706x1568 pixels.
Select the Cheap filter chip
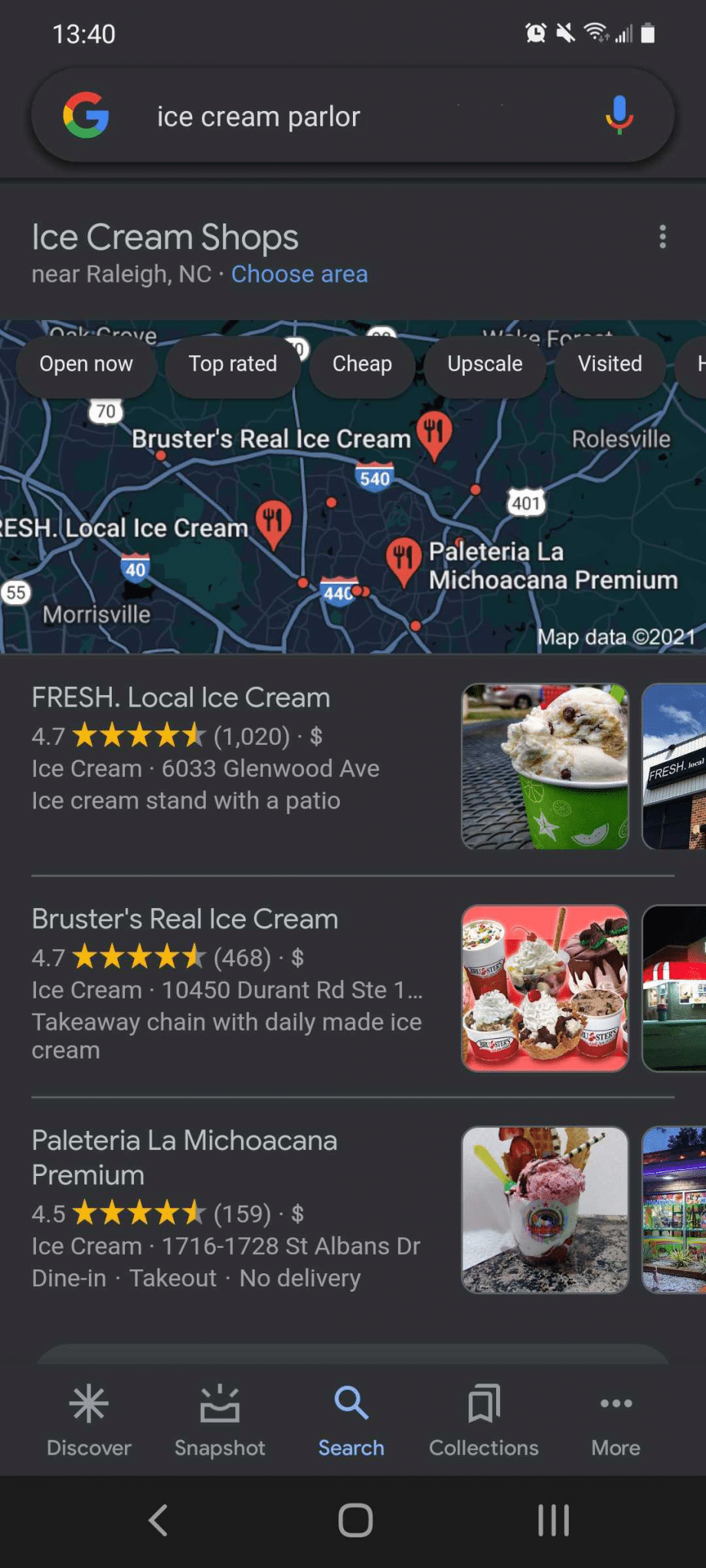(x=362, y=364)
